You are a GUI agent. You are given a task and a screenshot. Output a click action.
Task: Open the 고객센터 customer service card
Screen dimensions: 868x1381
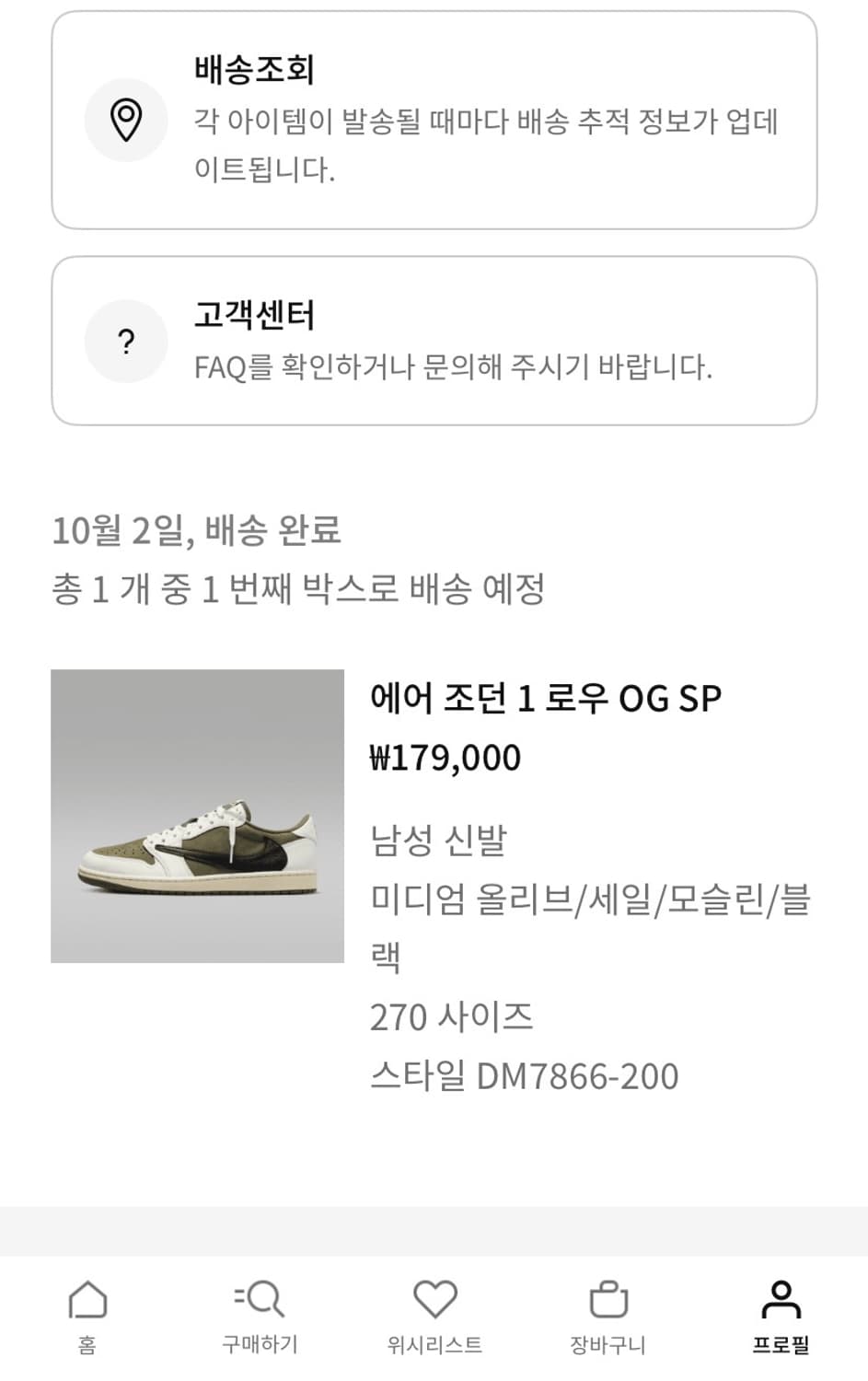(x=434, y=341)
